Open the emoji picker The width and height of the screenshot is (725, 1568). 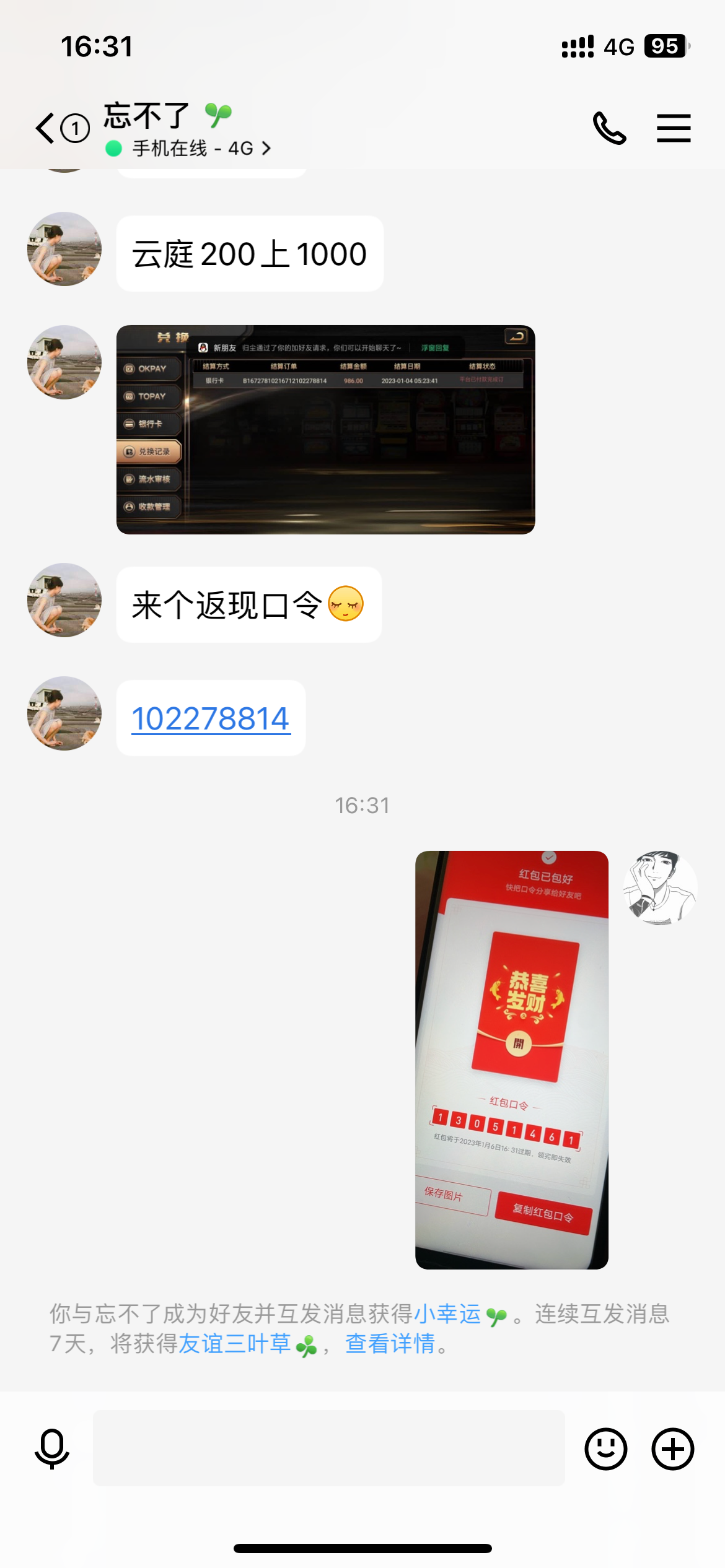click(x=606, y=1448)
